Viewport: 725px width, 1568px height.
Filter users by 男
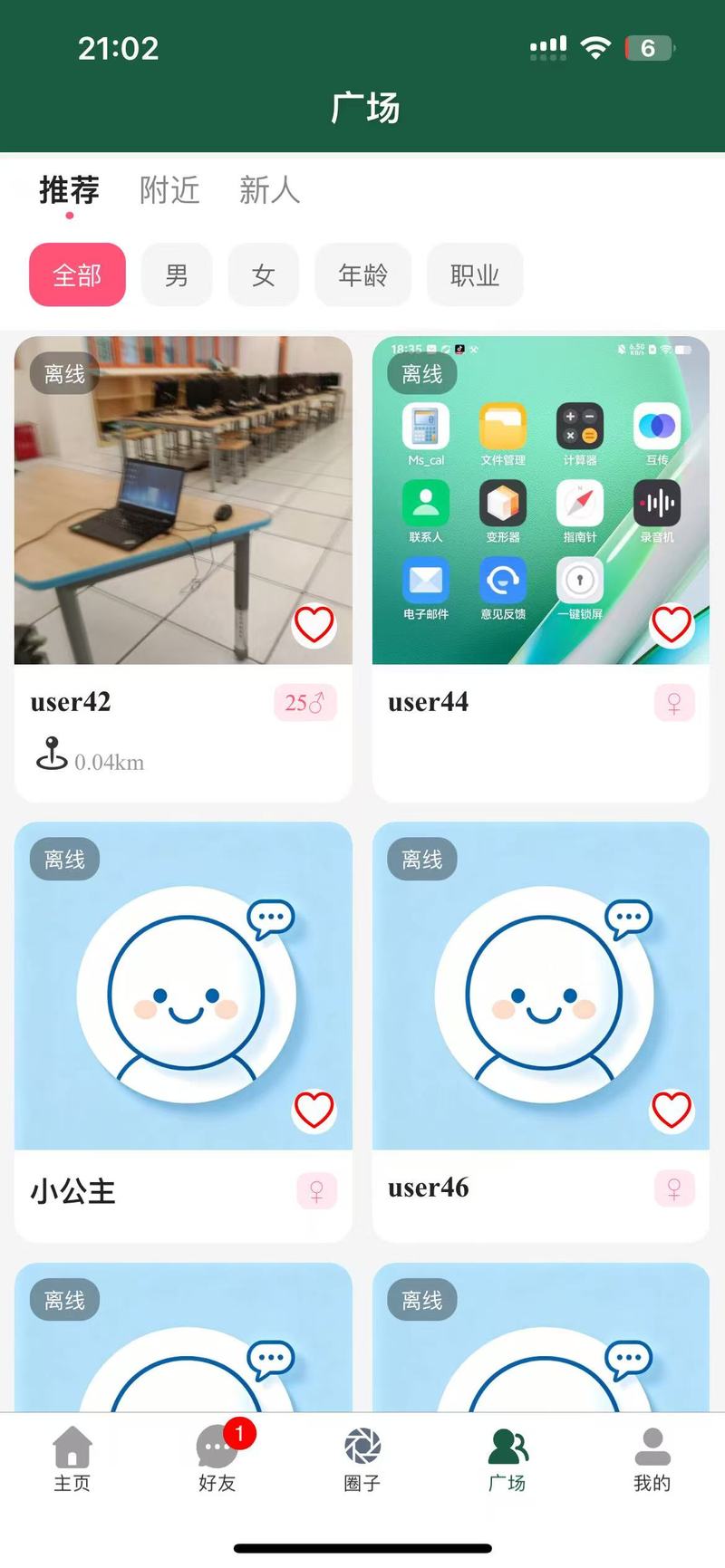177,274
